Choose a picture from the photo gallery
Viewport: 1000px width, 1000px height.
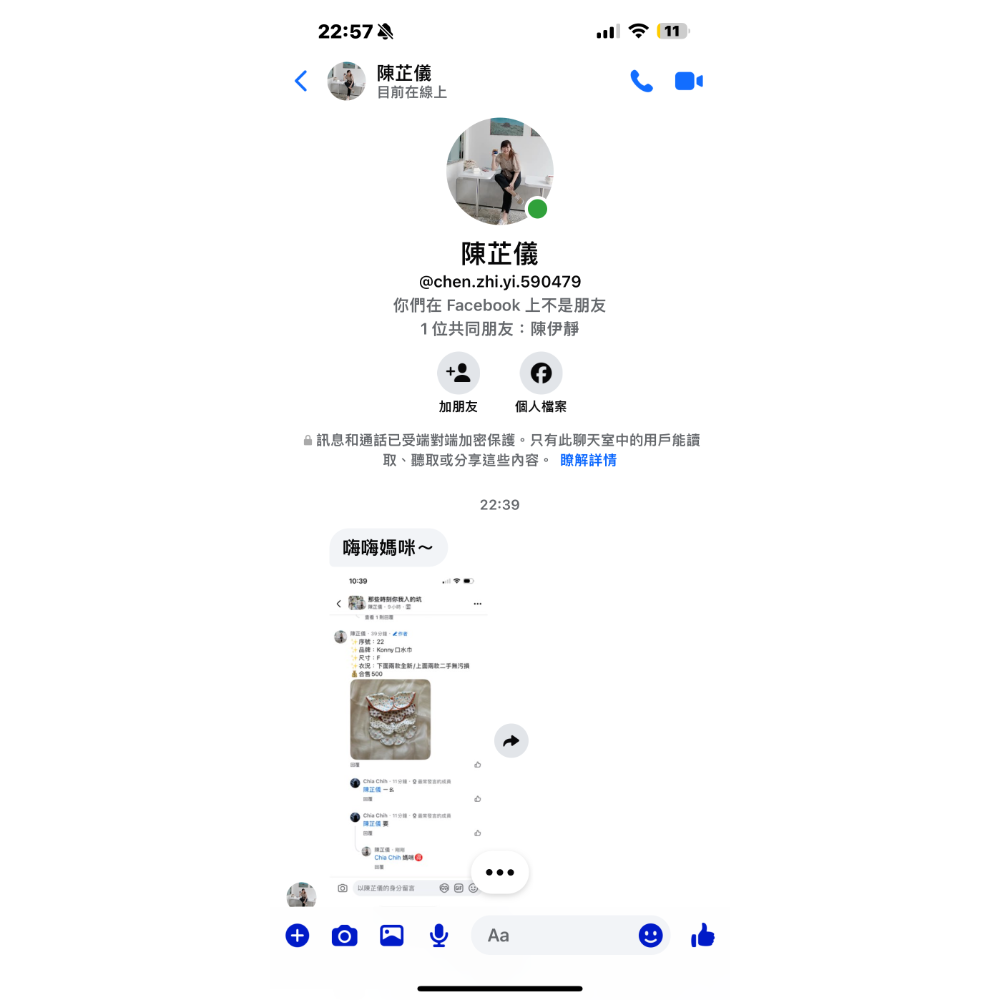[391, 936]
